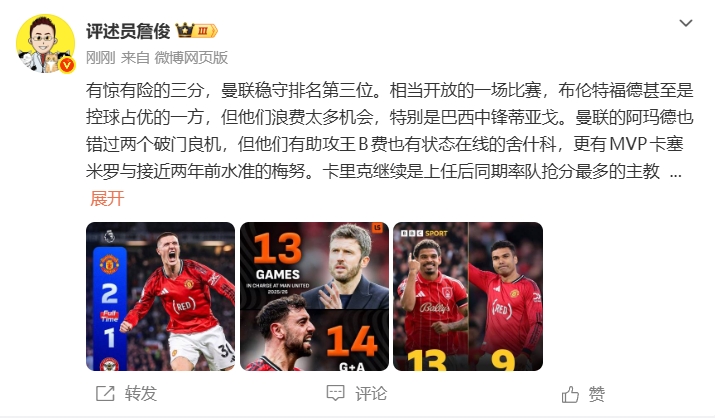
Task: Repost this post with 转发
Action: (128, 393)
